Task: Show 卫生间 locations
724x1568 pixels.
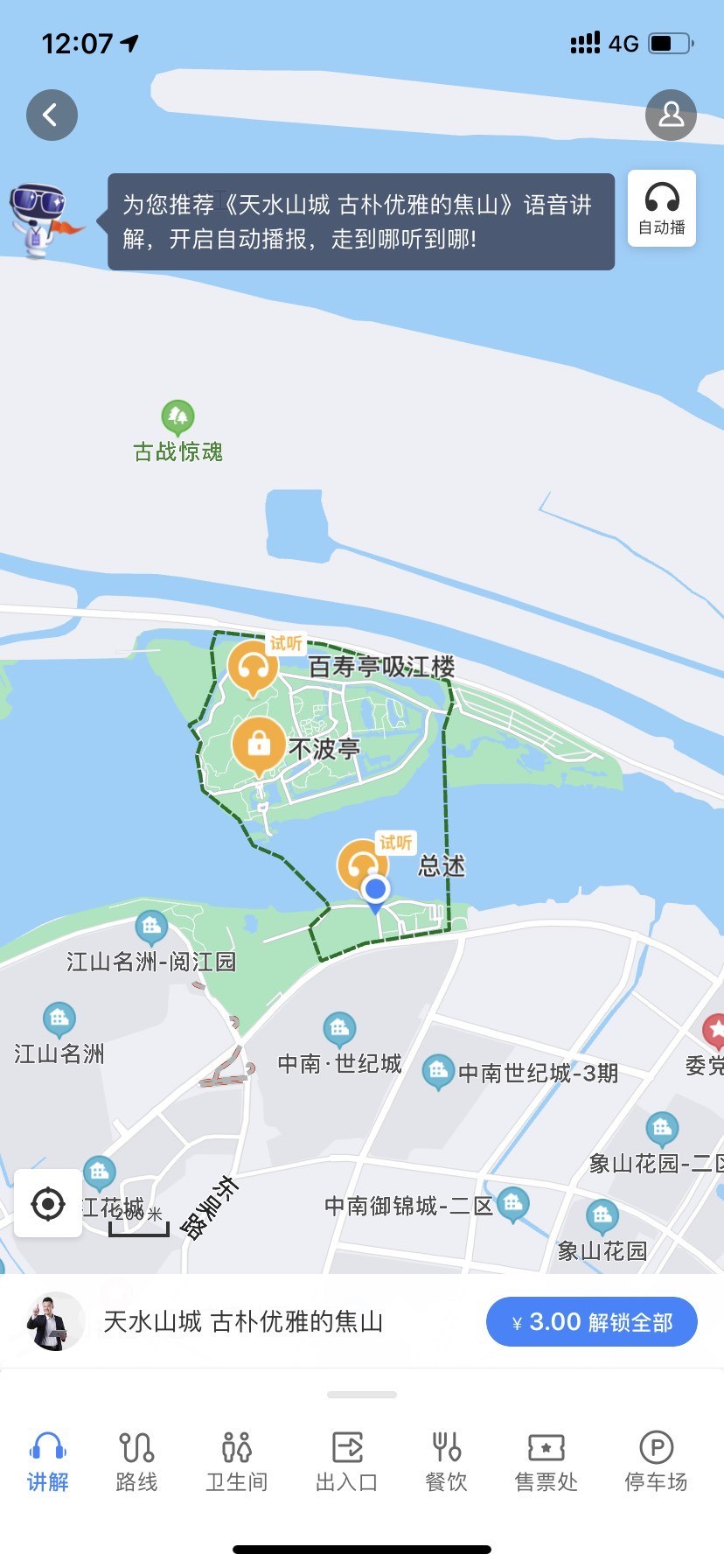Action: tap(237, 1462)
